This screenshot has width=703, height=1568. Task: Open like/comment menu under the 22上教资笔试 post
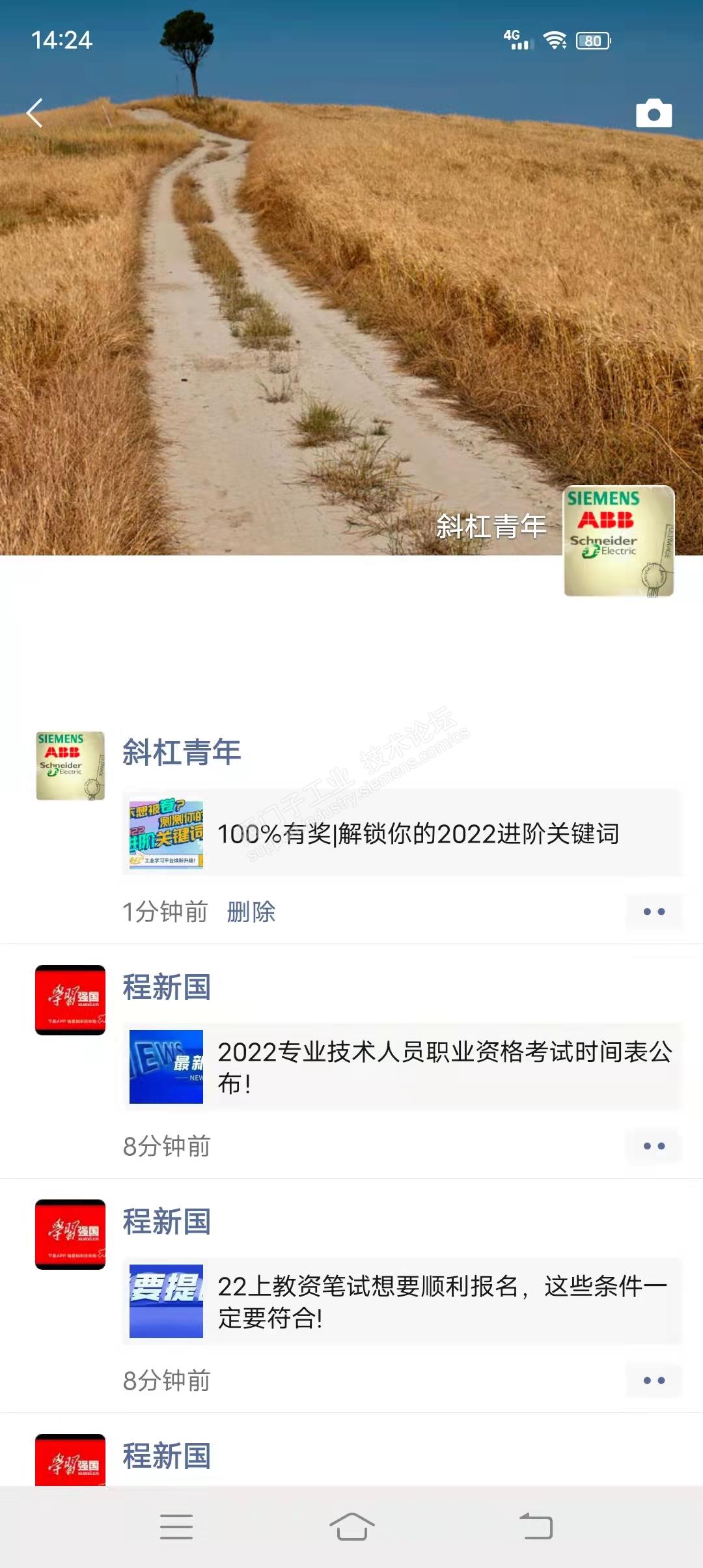654,1380
